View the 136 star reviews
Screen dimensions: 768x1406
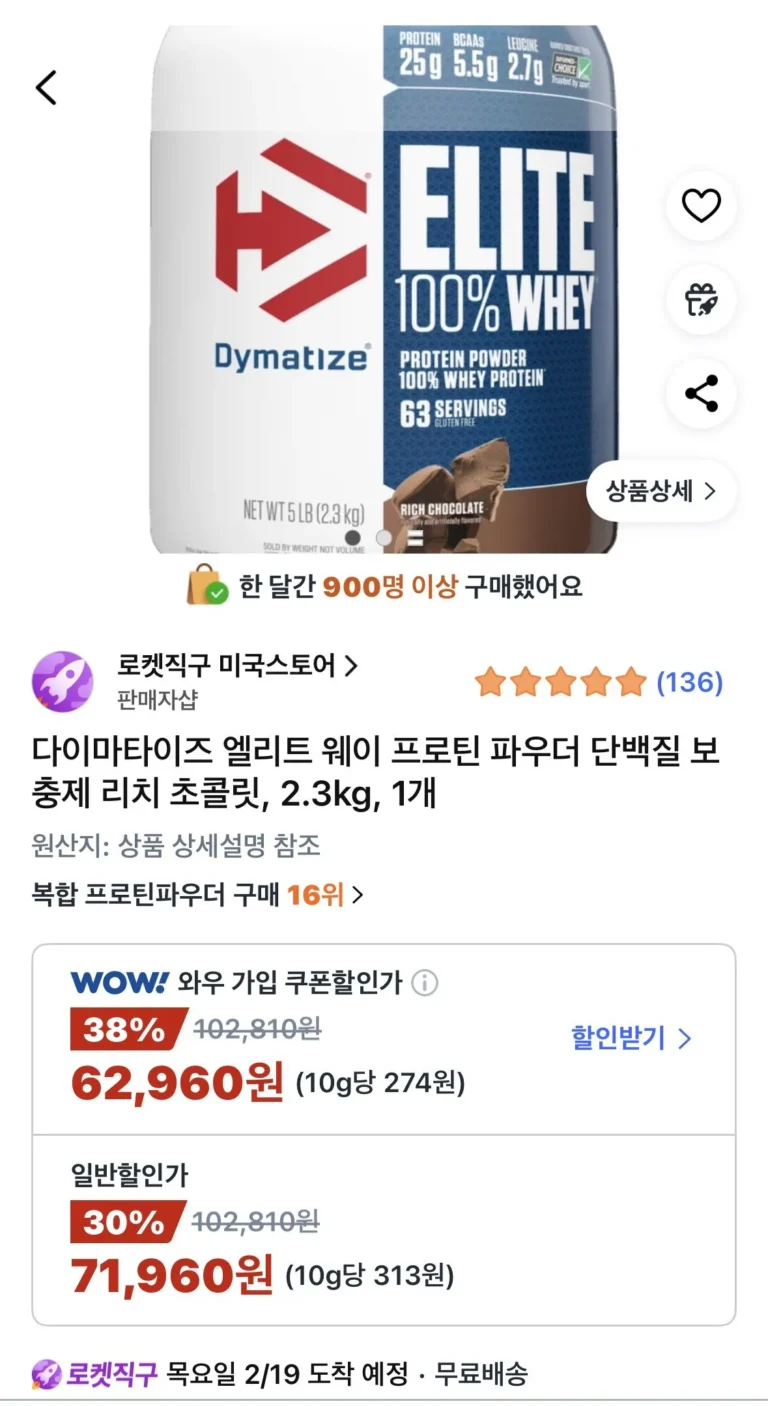(598, 683)
